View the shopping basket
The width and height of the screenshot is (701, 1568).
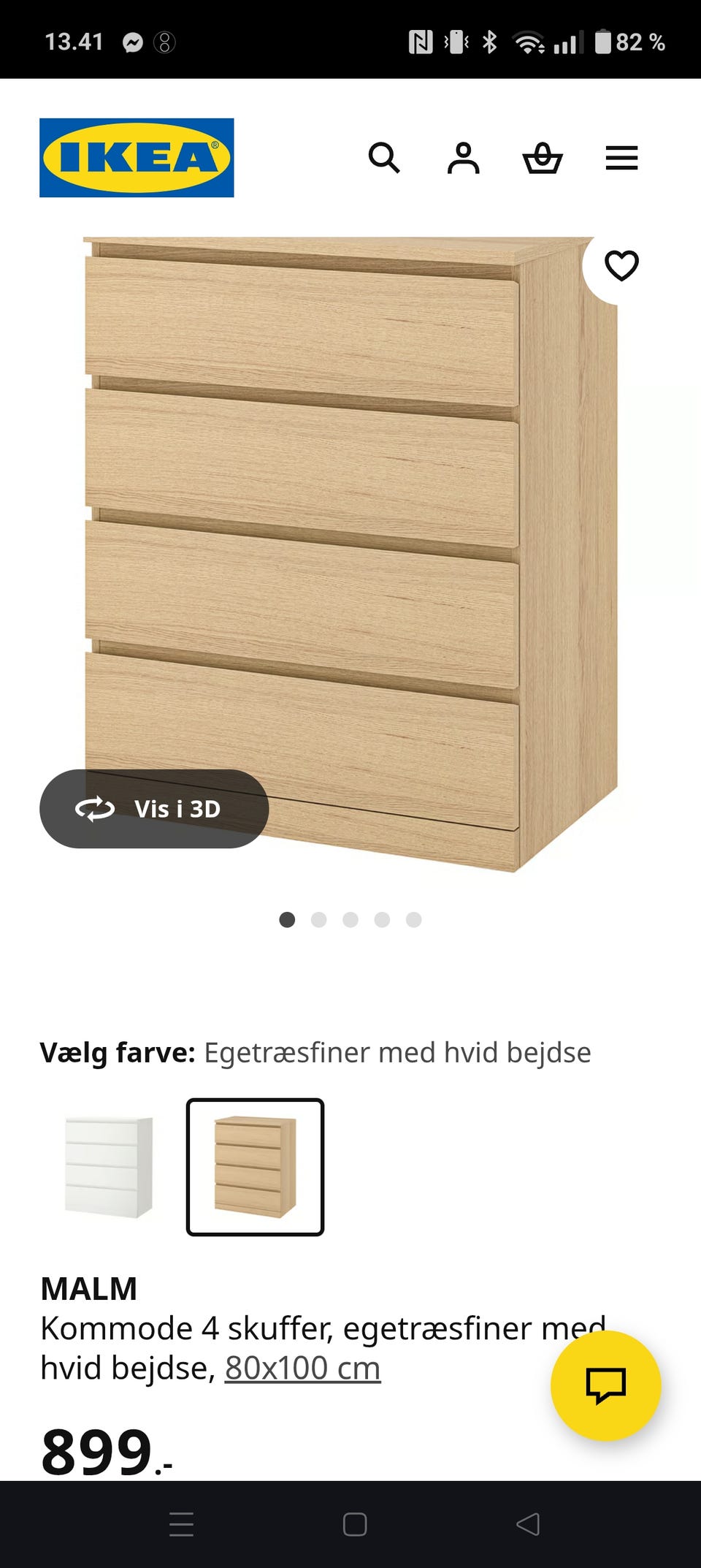[542, 158]
